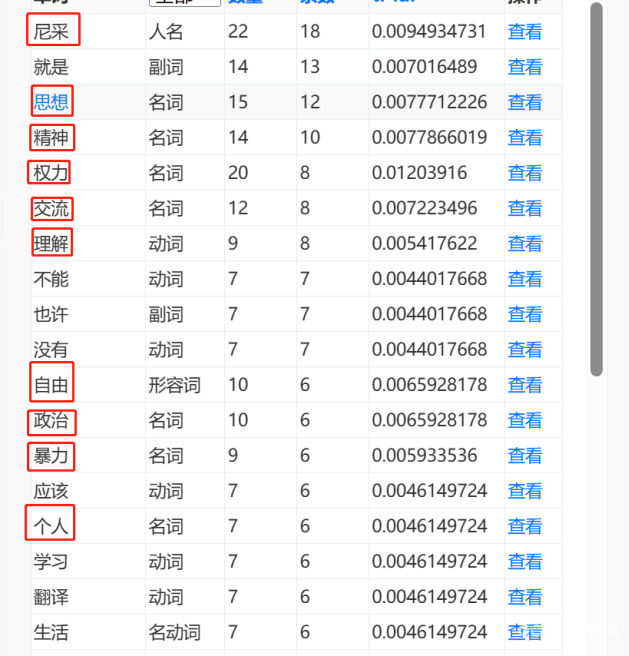Image resolution: width=629 pixels, height=656 pixels.
Task: Tap 查看 beside 个人
Action: (525, 526)
